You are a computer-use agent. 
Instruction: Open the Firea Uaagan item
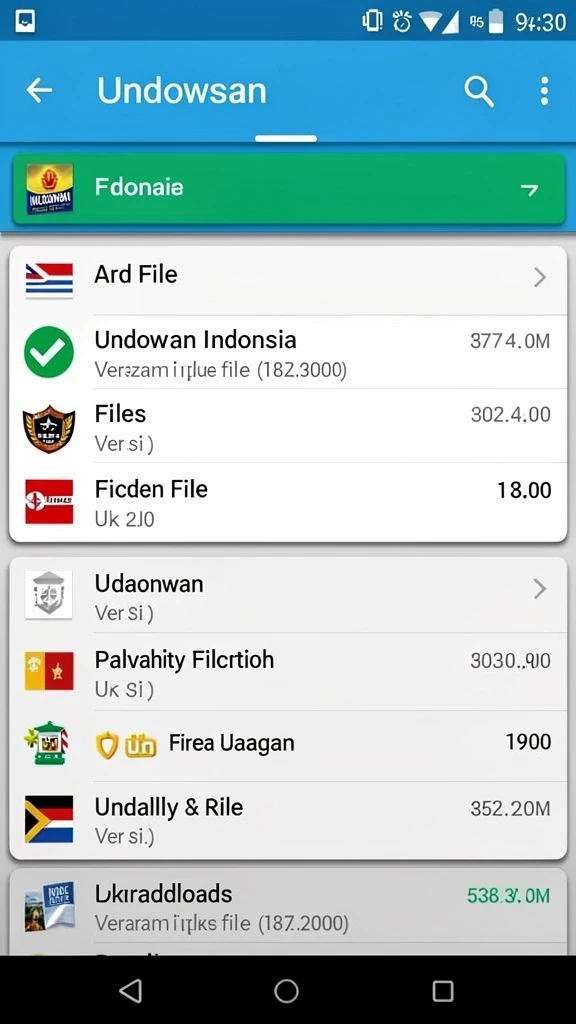click(x=288, y=746)
